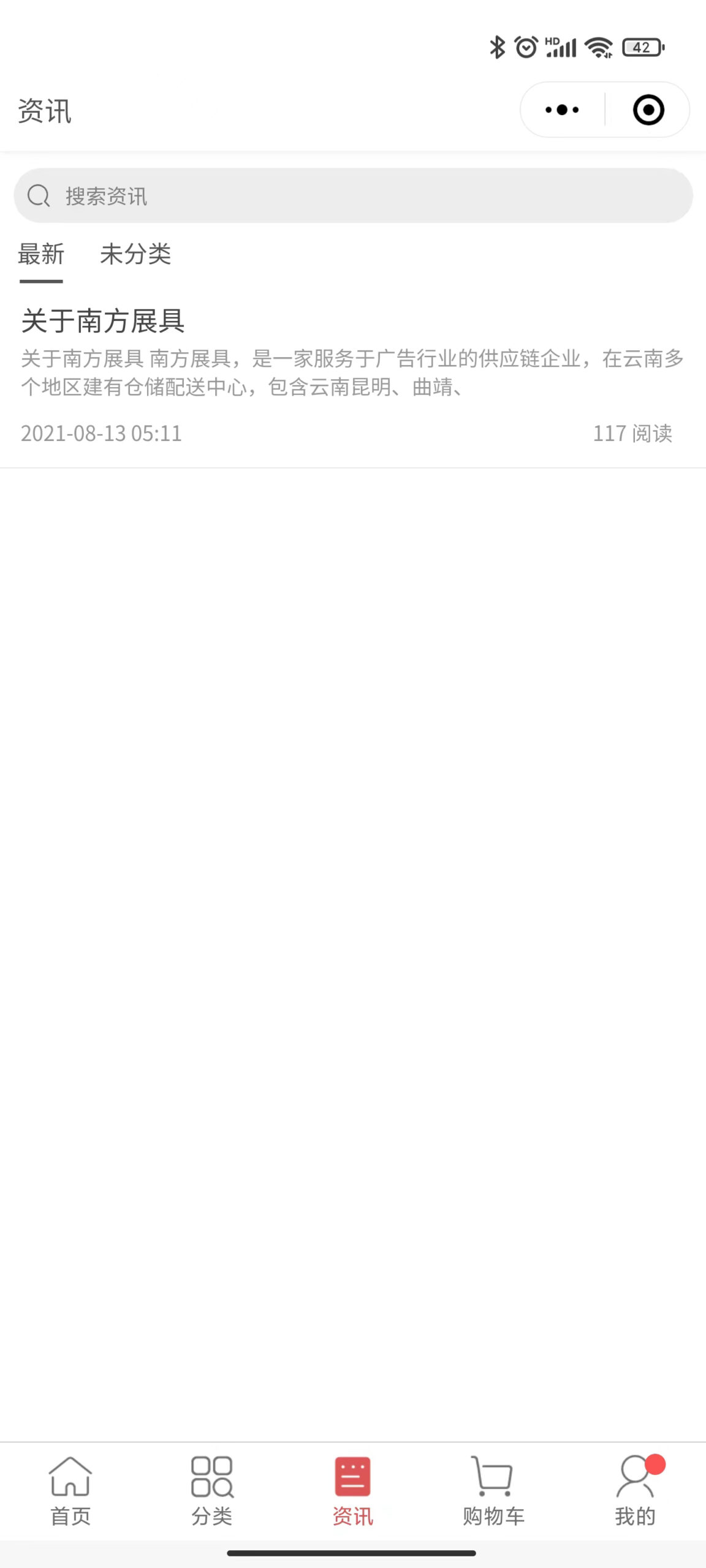Open the 购物车 shopping cart
Screen dimensions: 706x1568
[x=494, y=1491]
